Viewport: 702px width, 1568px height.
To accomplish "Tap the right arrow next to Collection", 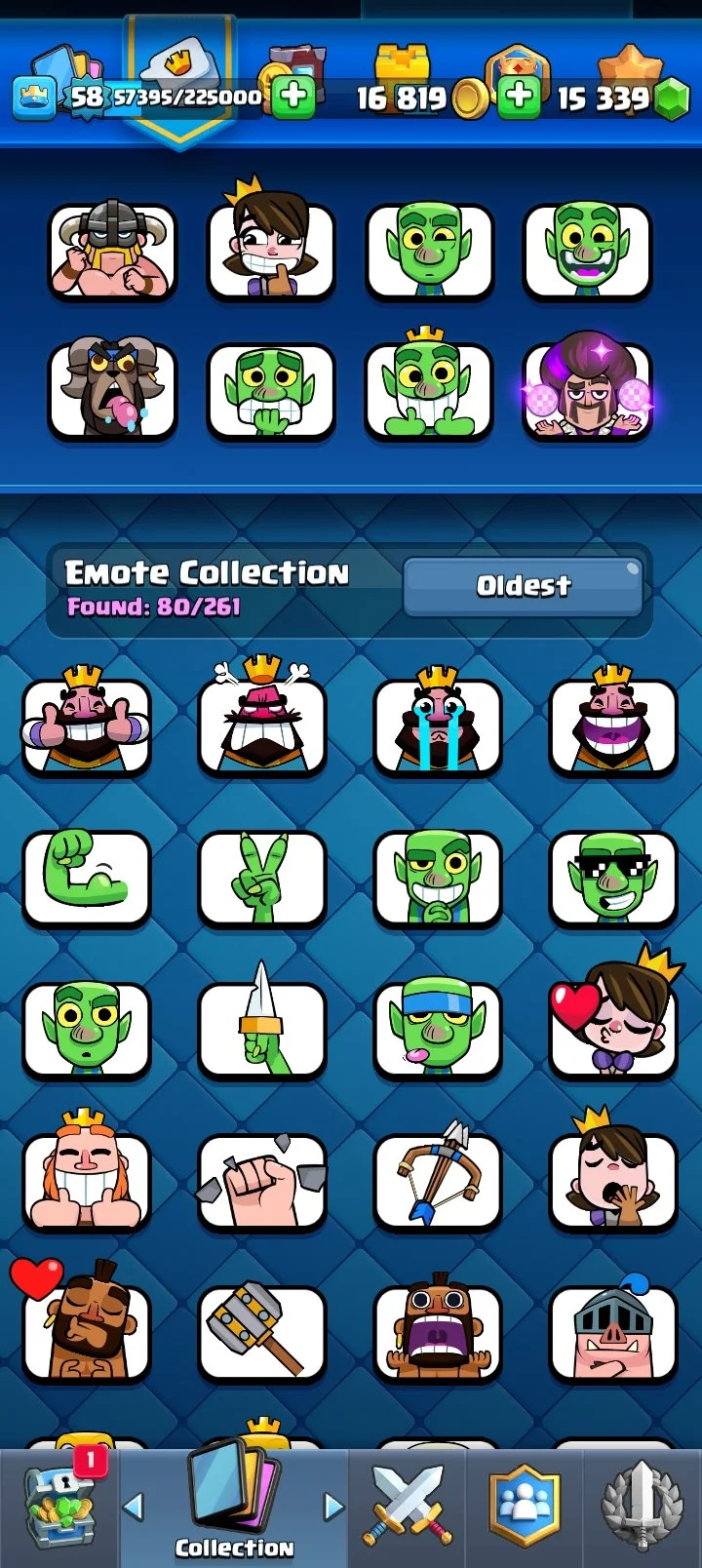I will (x=333, y=1508).
